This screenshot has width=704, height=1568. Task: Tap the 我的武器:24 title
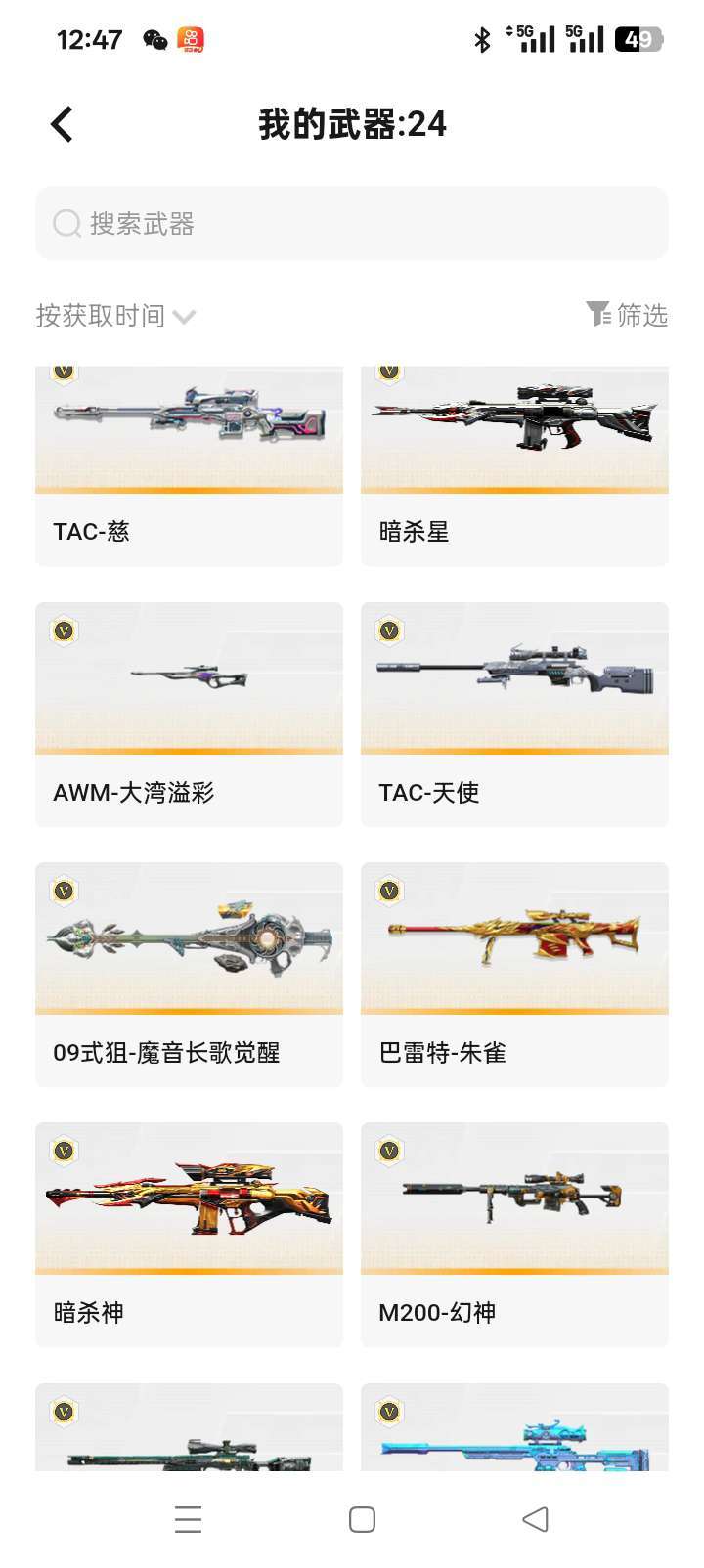pos(351,124)
